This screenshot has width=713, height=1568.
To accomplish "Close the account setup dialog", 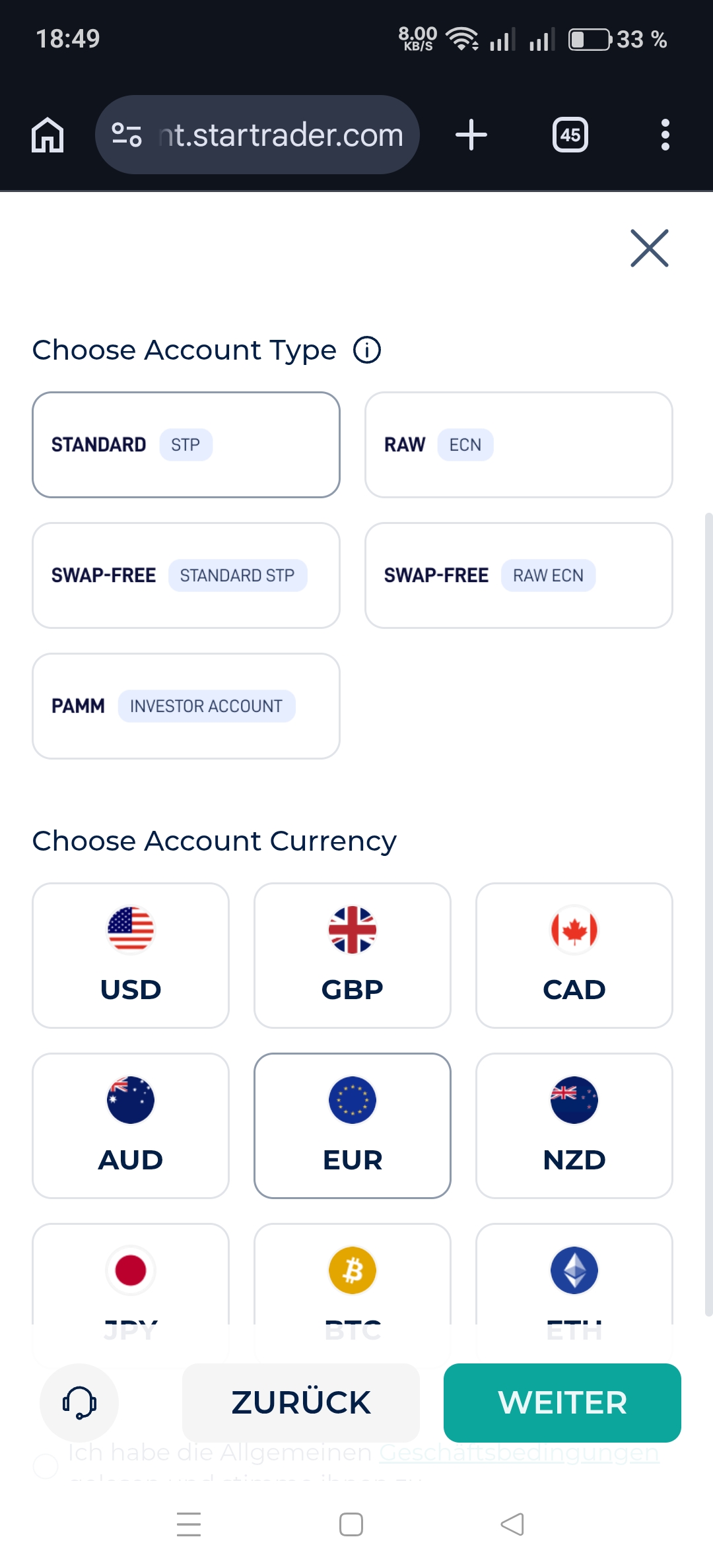I will tap(650, 248).
